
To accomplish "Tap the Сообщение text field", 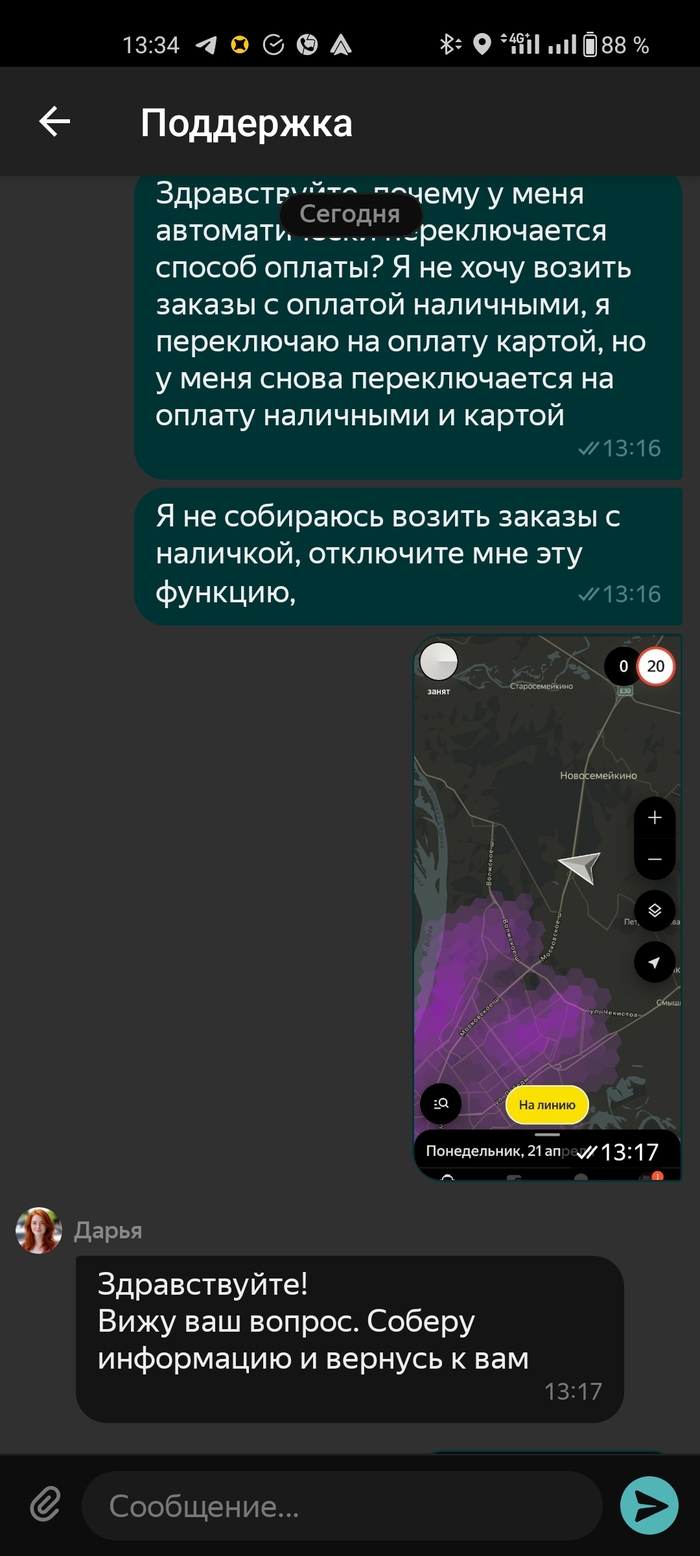I will 340,1506.
